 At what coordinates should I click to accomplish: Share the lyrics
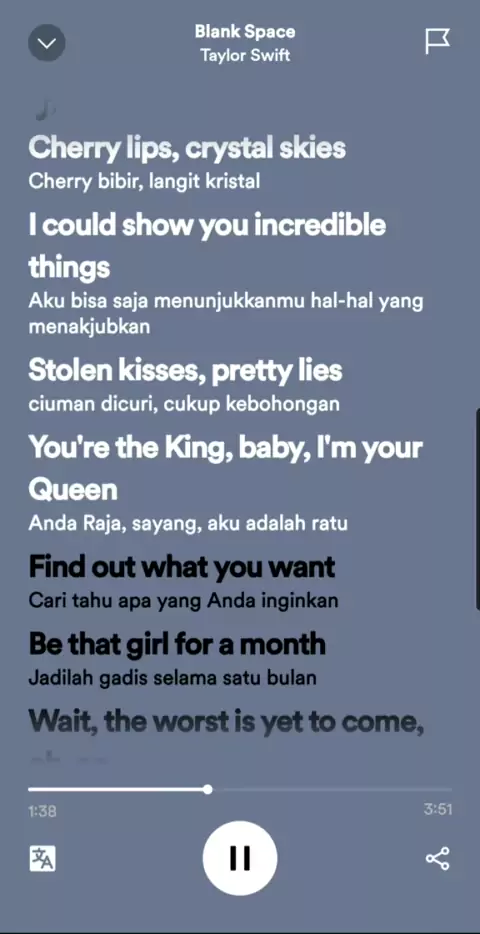(438, 858)
